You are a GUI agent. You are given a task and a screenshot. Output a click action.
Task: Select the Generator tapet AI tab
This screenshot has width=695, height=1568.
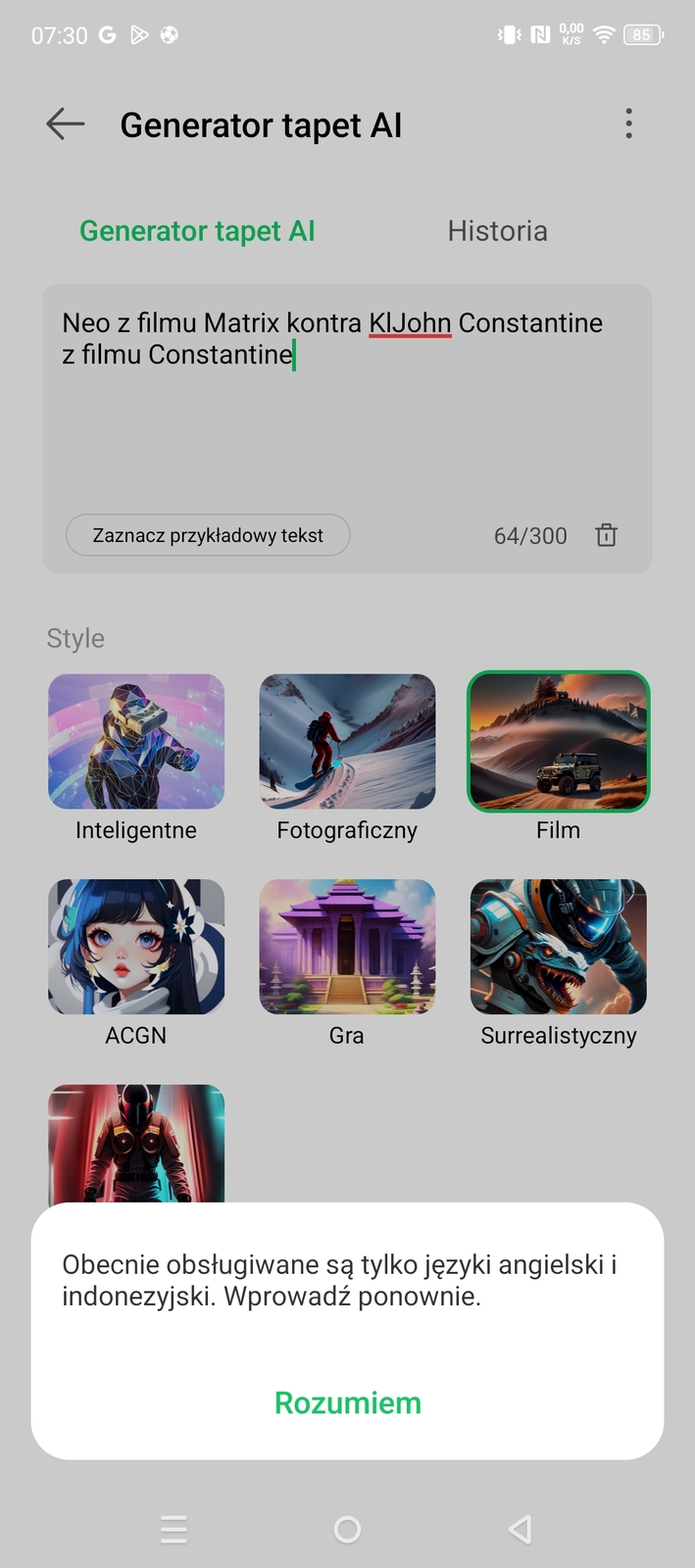(x=197, y=231)
